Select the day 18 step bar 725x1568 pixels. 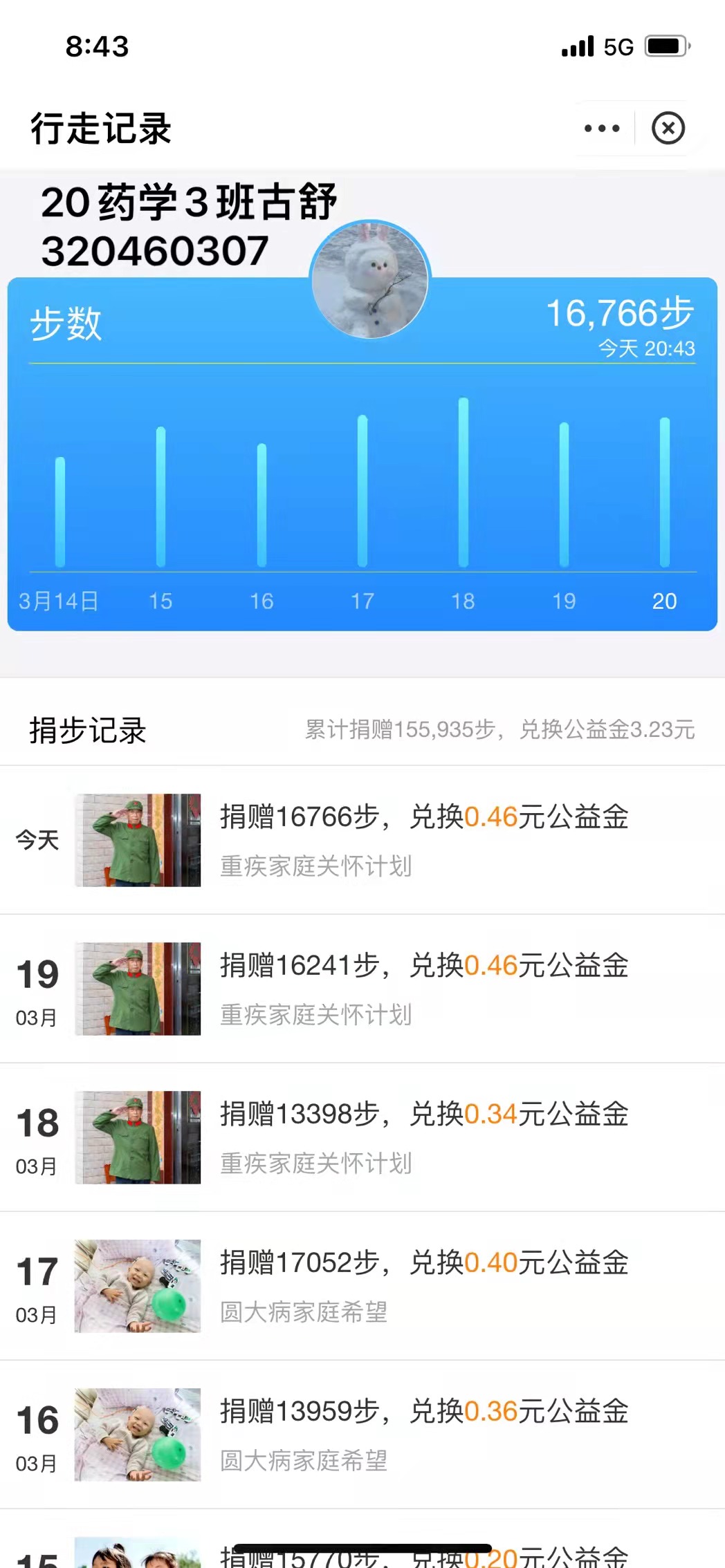(464, 483)
